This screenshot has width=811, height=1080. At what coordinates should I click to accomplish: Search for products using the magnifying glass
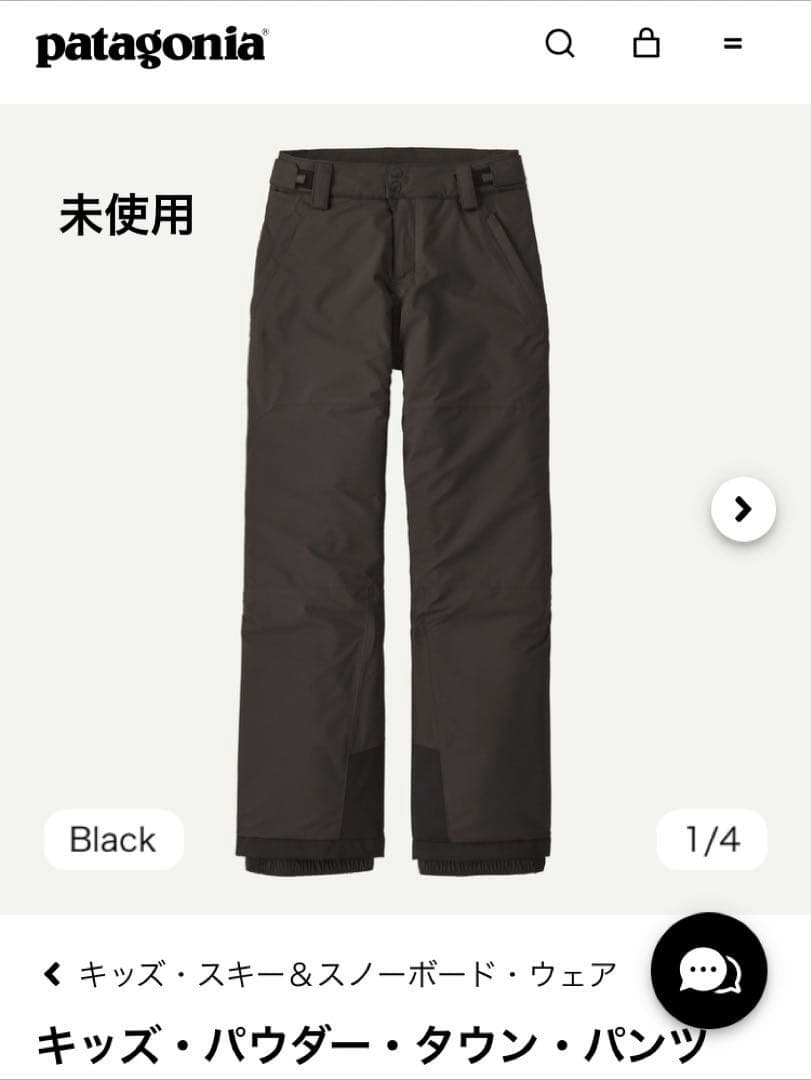(562, 44)
